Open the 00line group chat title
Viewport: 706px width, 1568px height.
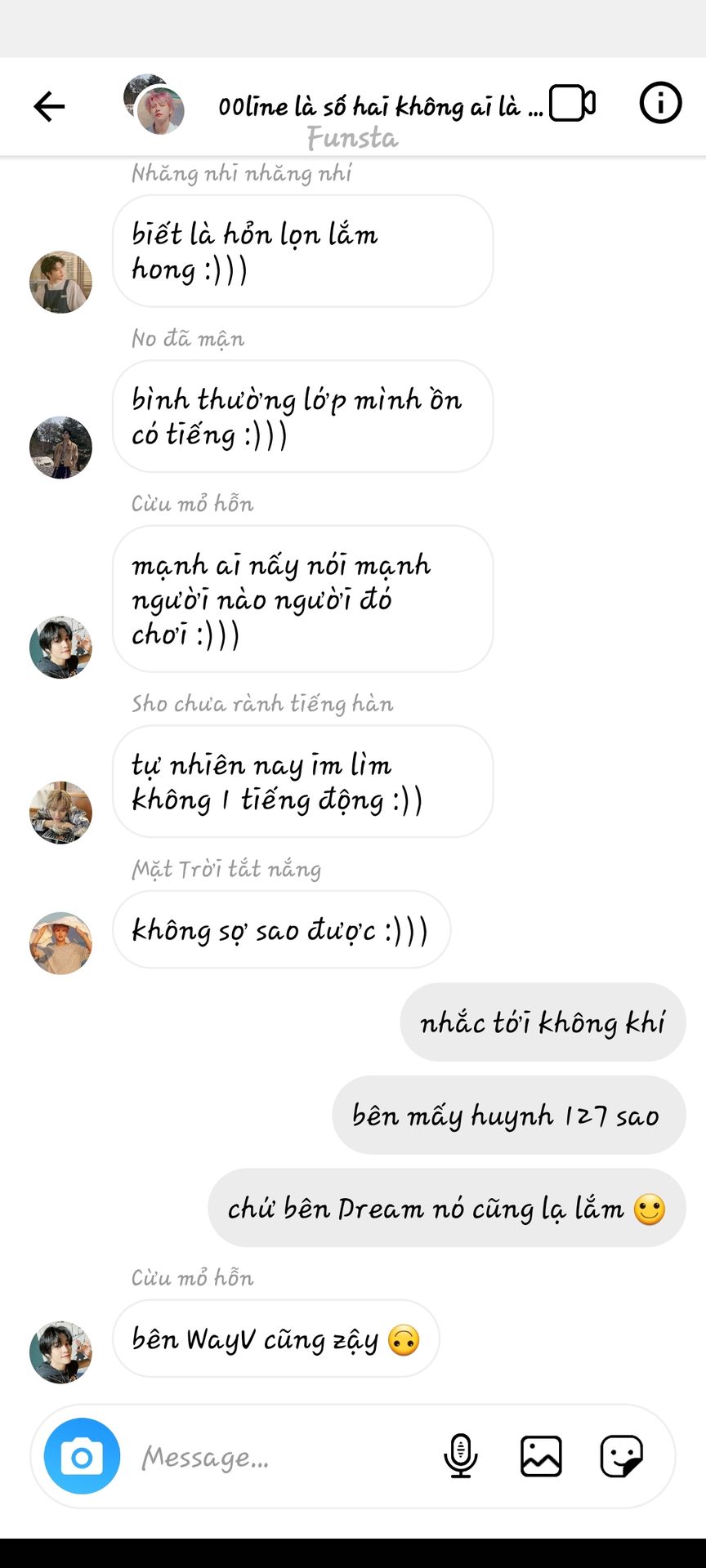point(380,107)
